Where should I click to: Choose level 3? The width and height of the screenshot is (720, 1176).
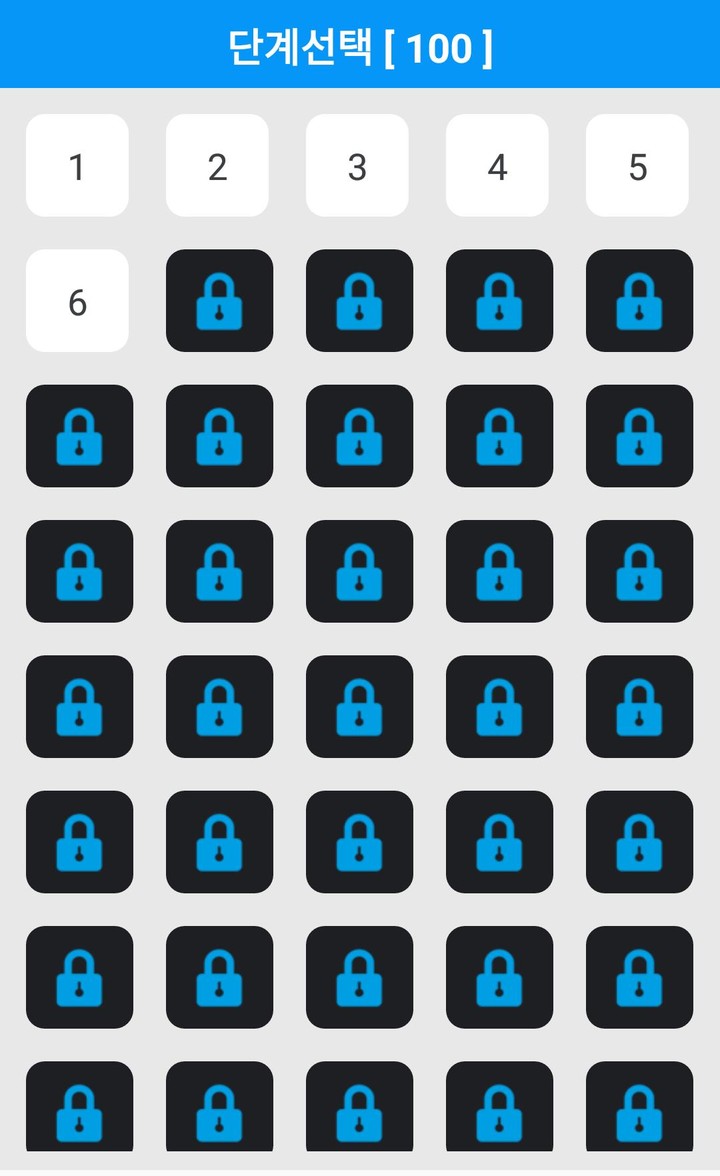[357, 165]
